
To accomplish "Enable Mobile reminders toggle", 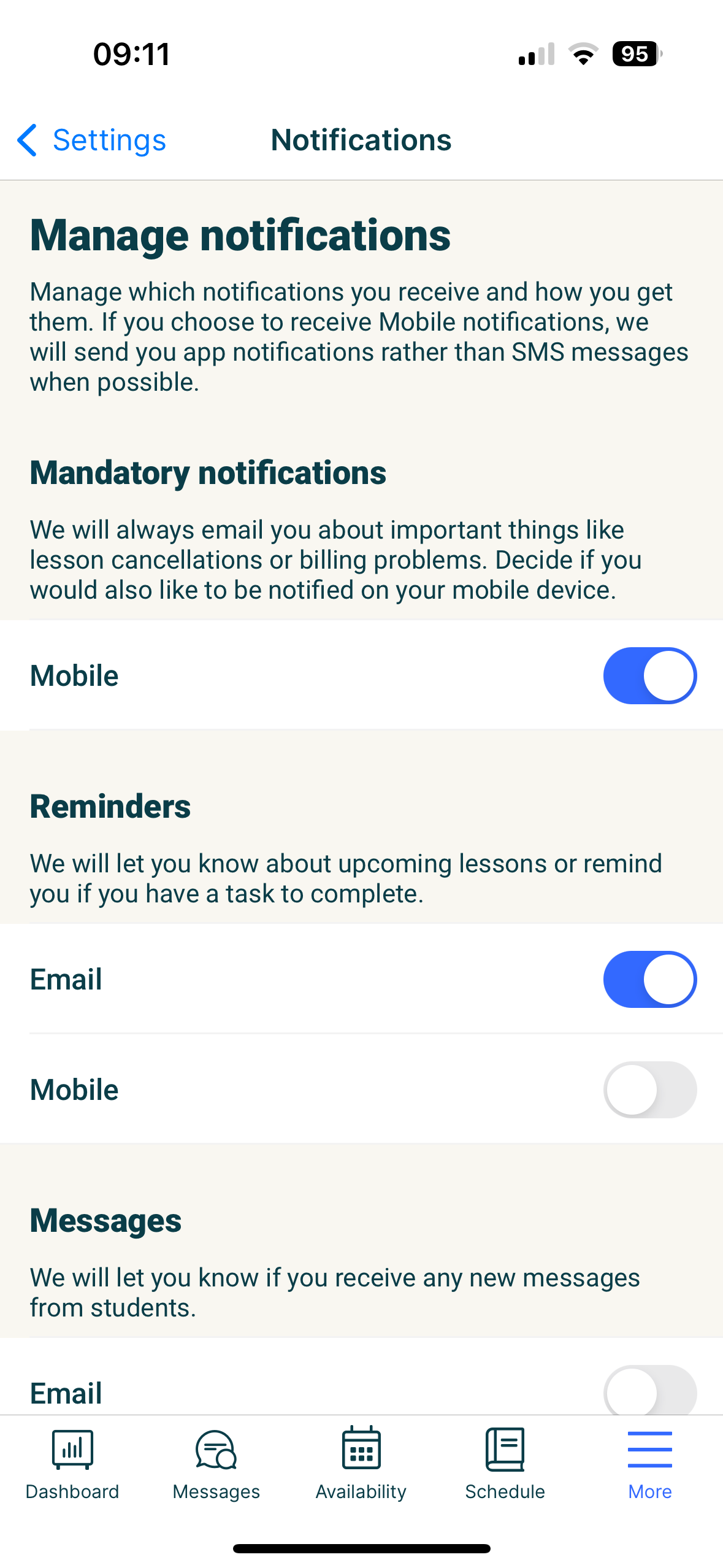I will 649,1090.
